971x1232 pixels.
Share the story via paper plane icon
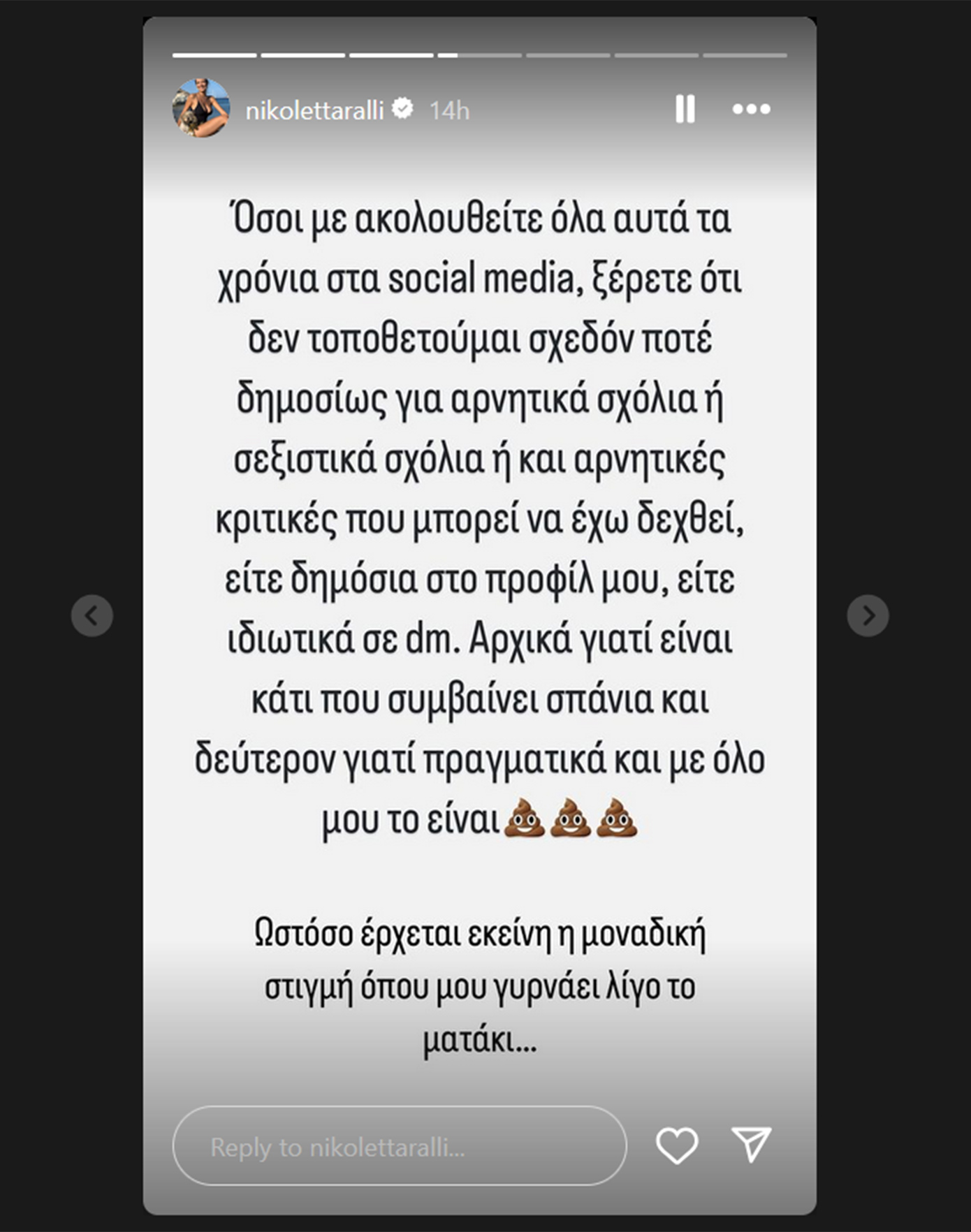[751, 1145]
